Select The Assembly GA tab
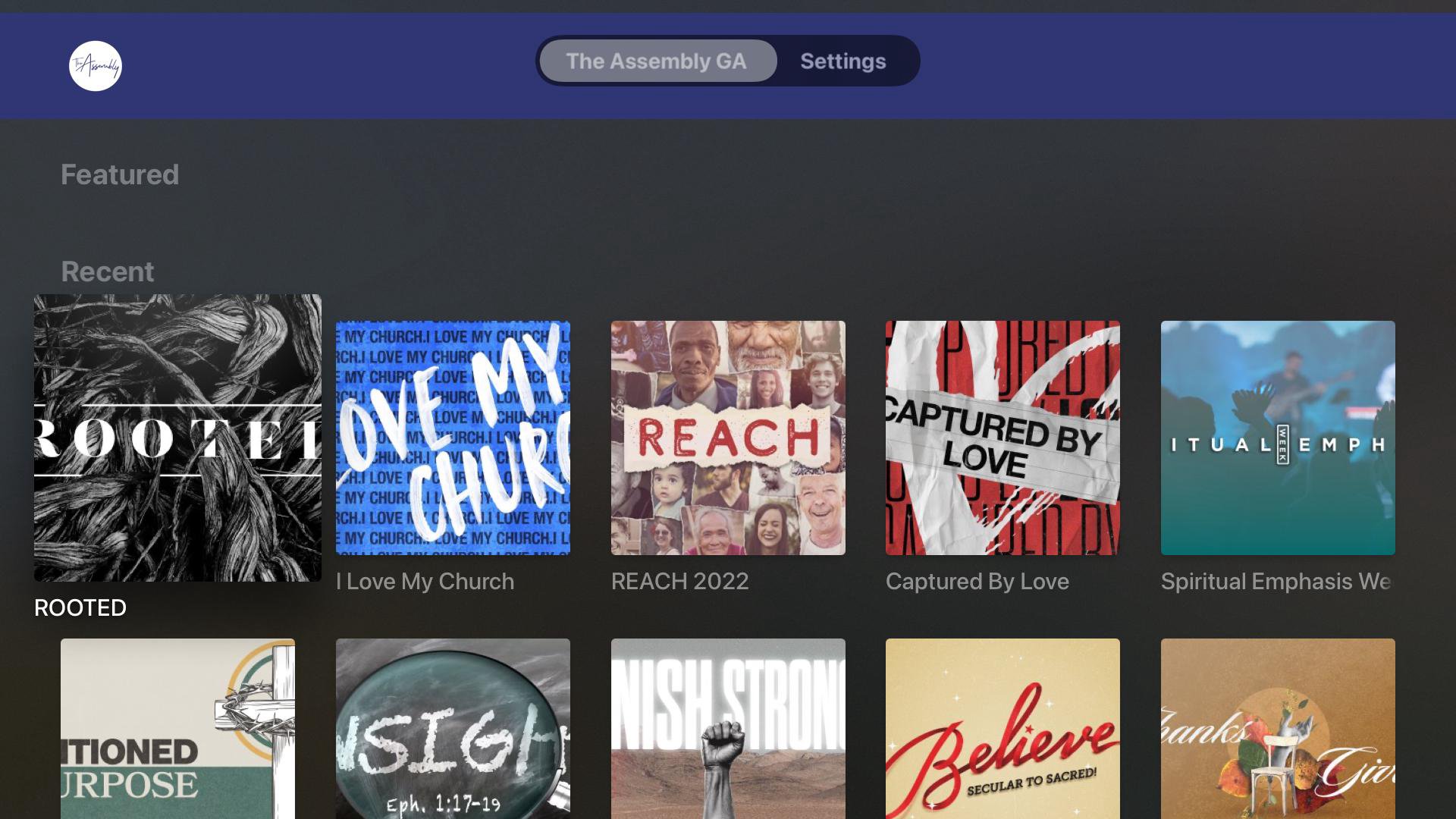 click(657, 61)
